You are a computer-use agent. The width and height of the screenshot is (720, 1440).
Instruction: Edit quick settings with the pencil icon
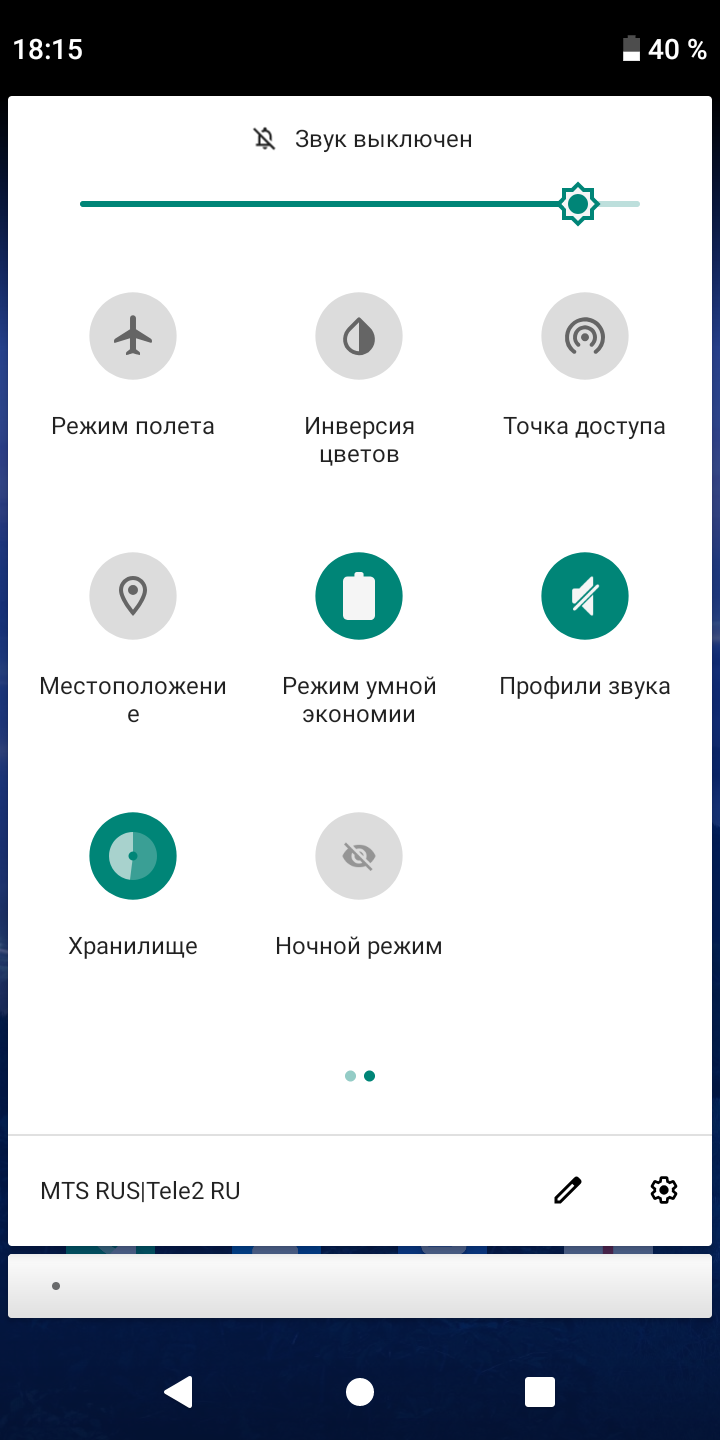click(568, 1190)
